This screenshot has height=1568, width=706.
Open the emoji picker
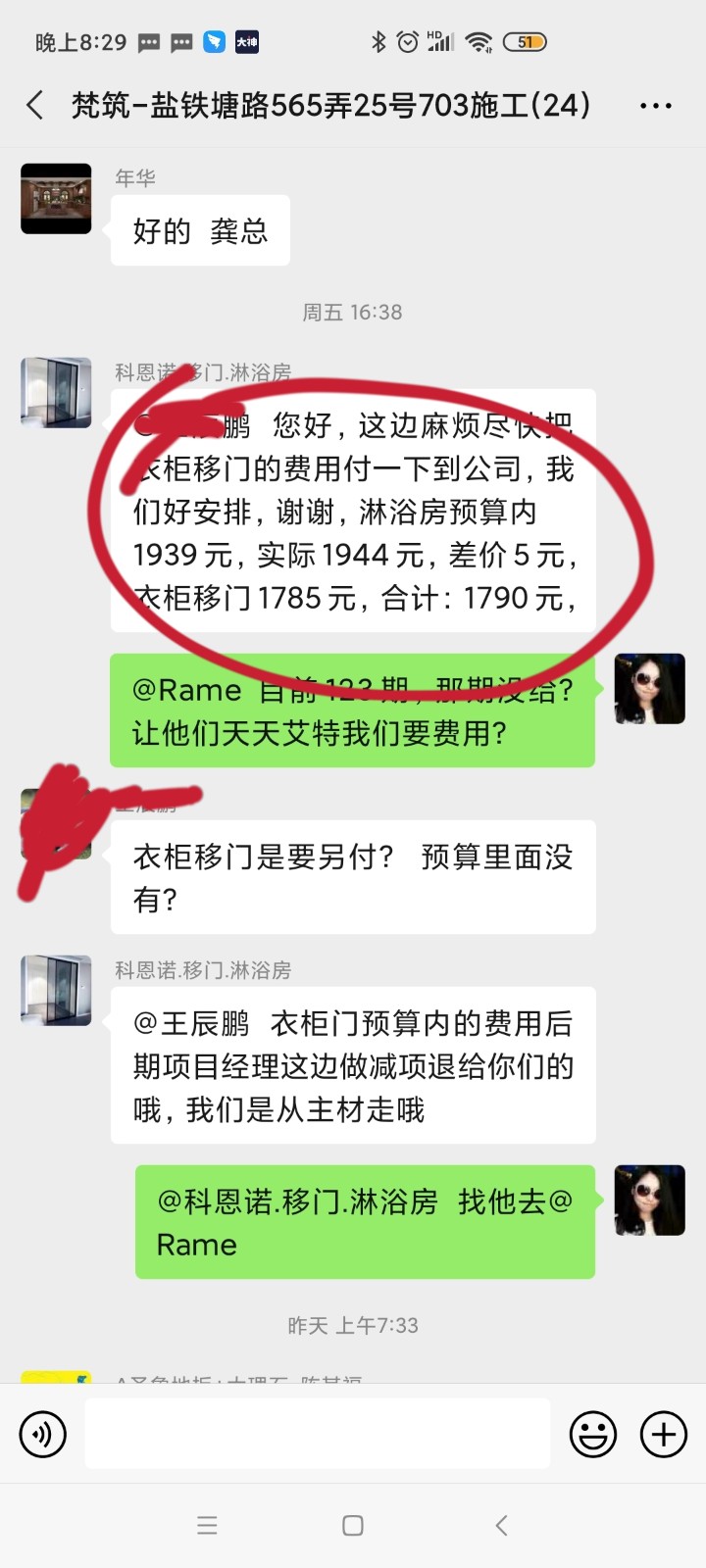coord(593,1435)
